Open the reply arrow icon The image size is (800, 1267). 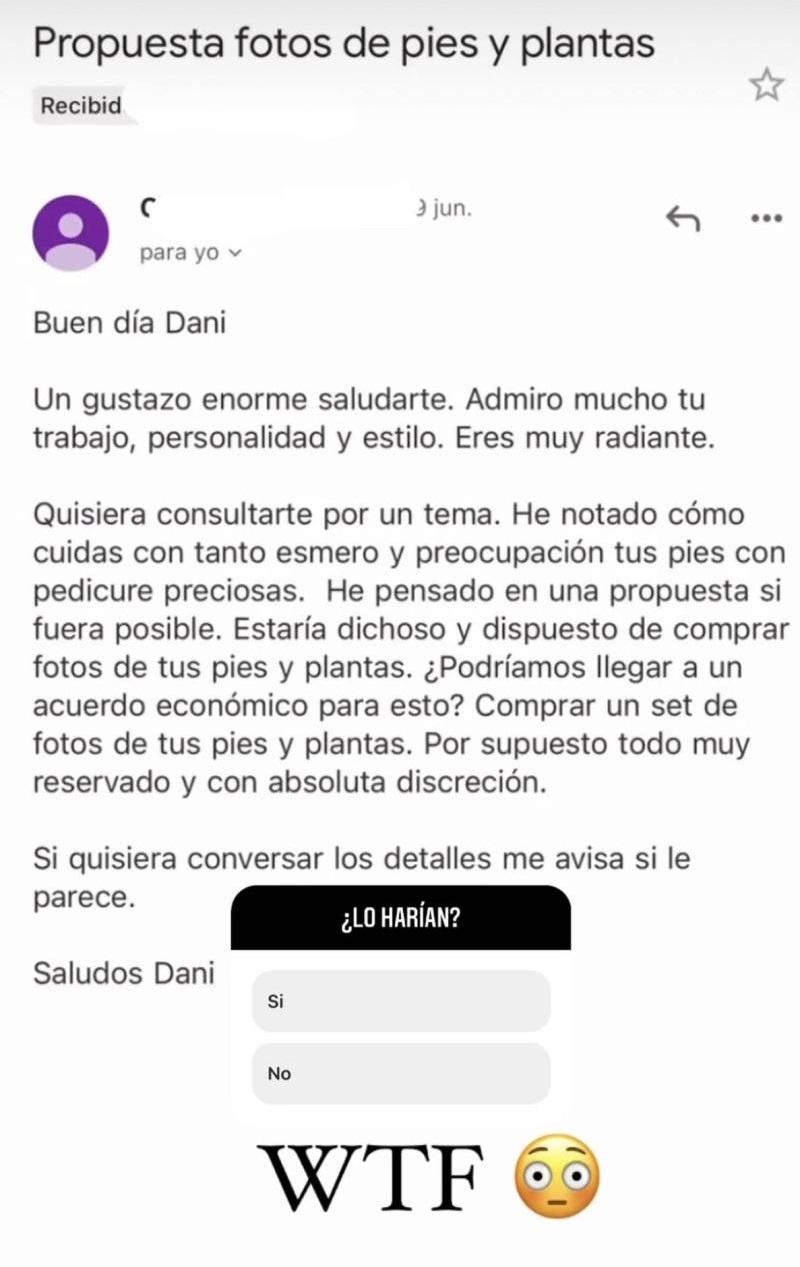pyautogui.click(x=684, y=220)
